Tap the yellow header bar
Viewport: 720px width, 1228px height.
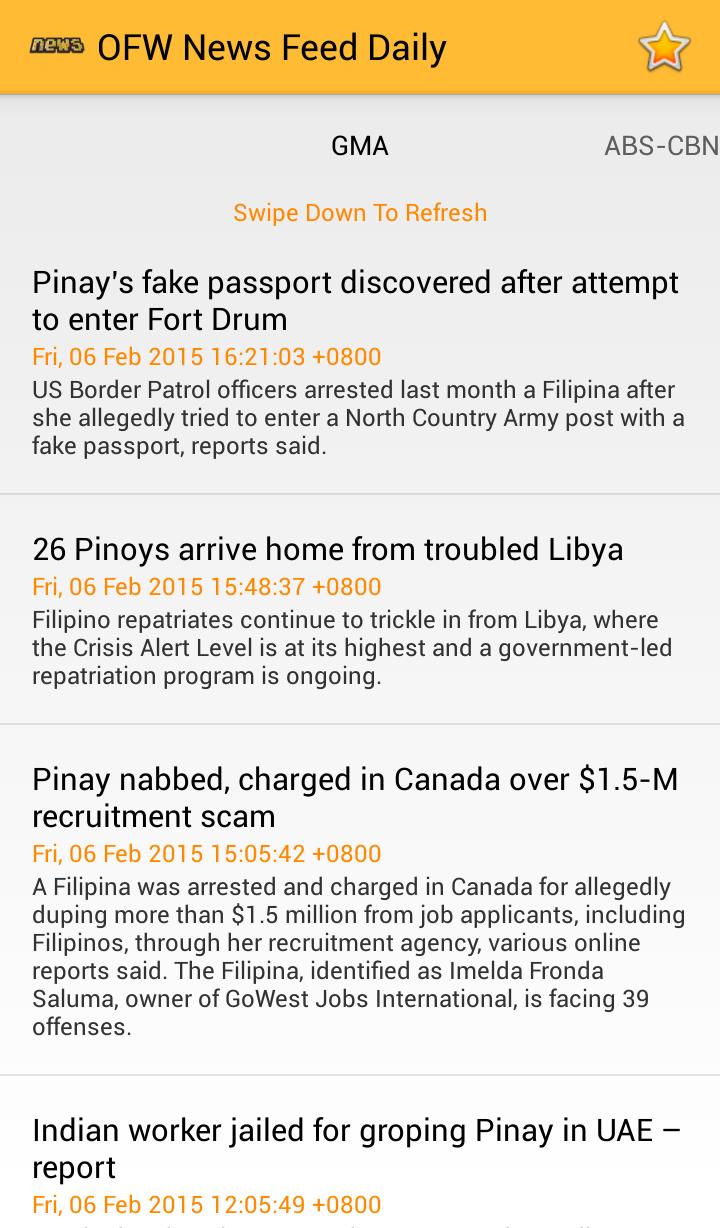[x=360, y=46]
